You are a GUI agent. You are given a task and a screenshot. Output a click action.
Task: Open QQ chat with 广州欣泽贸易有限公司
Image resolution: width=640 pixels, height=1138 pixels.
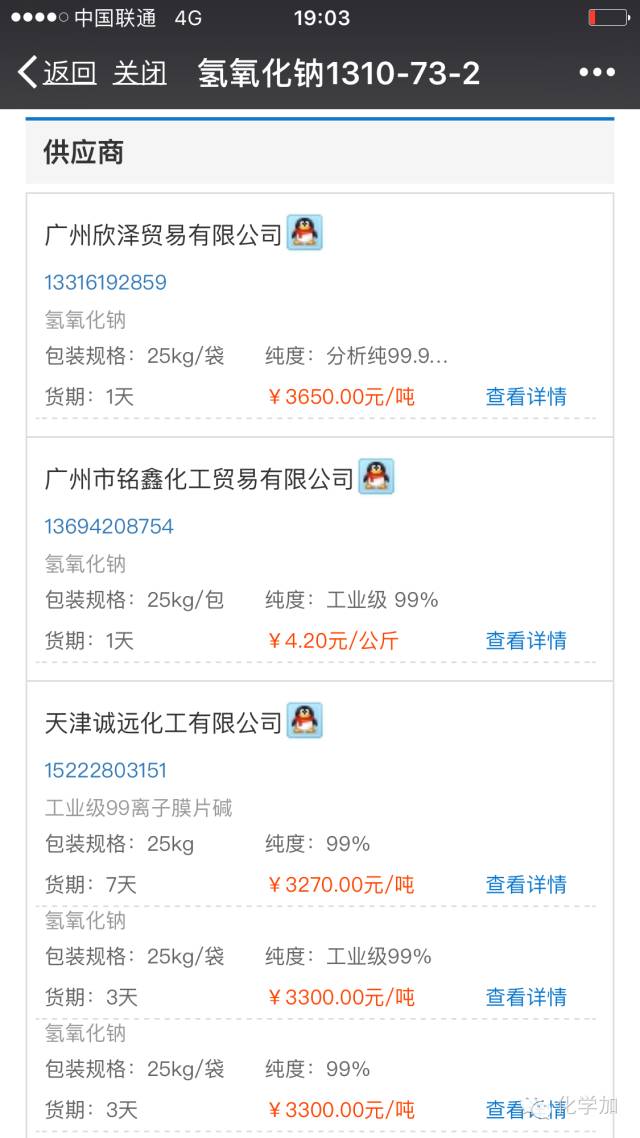305,233
